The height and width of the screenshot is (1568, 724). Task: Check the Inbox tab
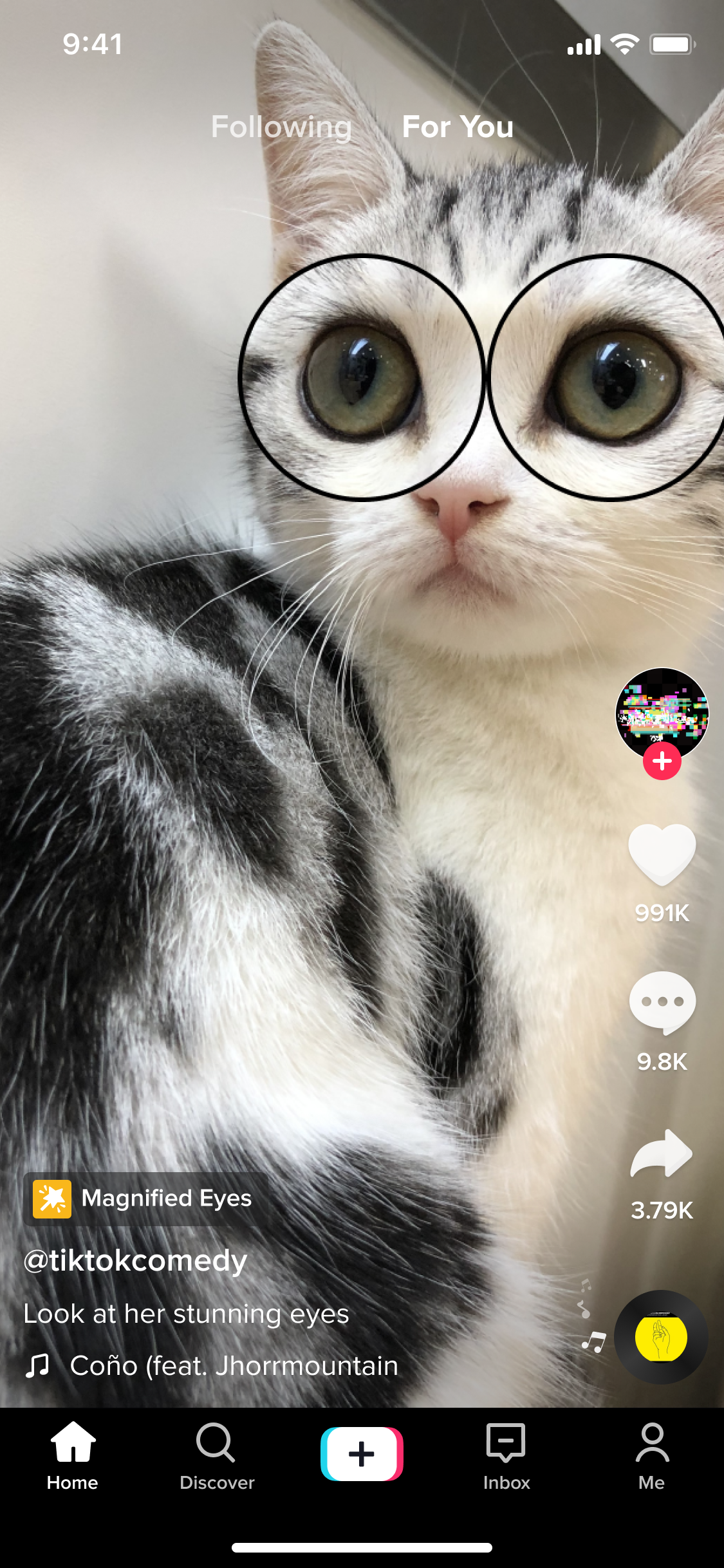tap(506, 1456)
